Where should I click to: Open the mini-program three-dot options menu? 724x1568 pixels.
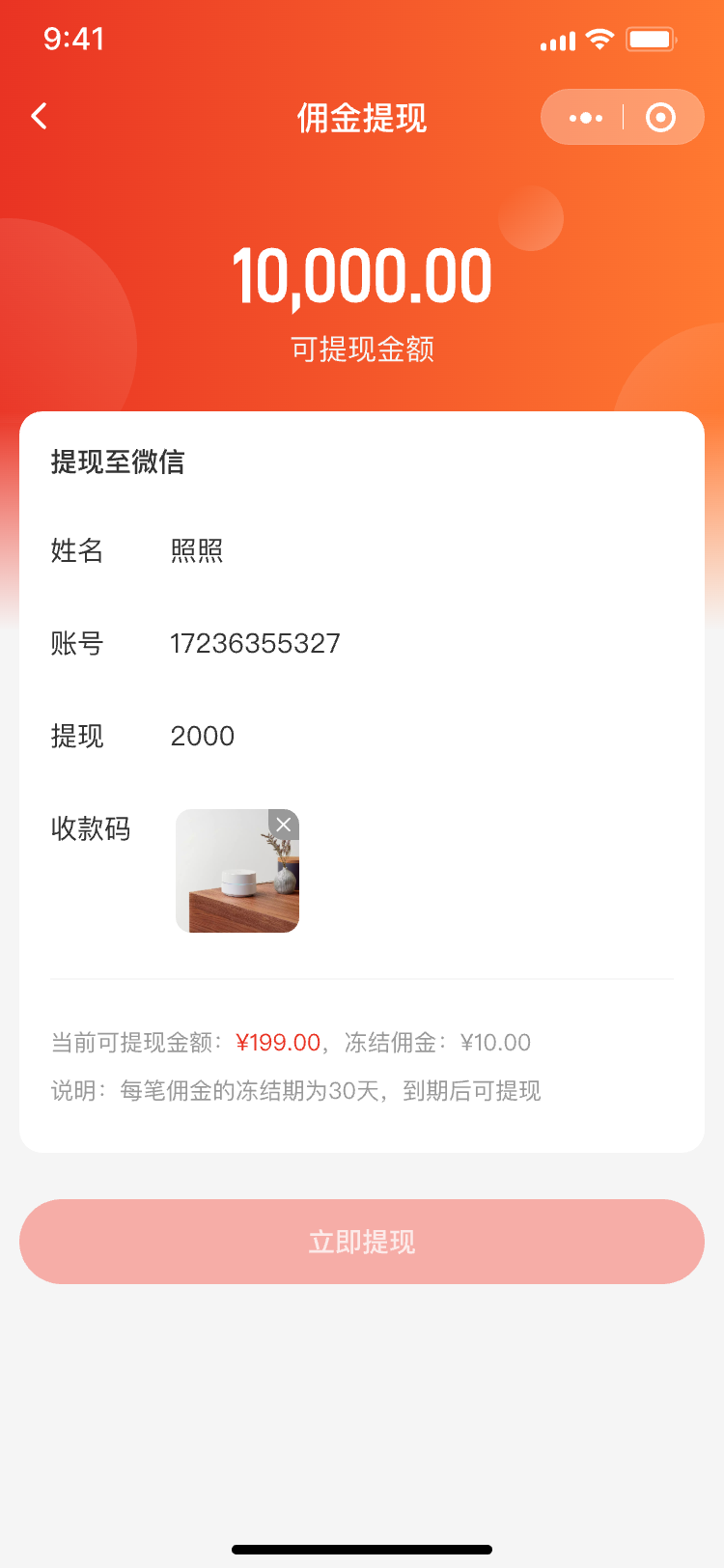[583, 116]
